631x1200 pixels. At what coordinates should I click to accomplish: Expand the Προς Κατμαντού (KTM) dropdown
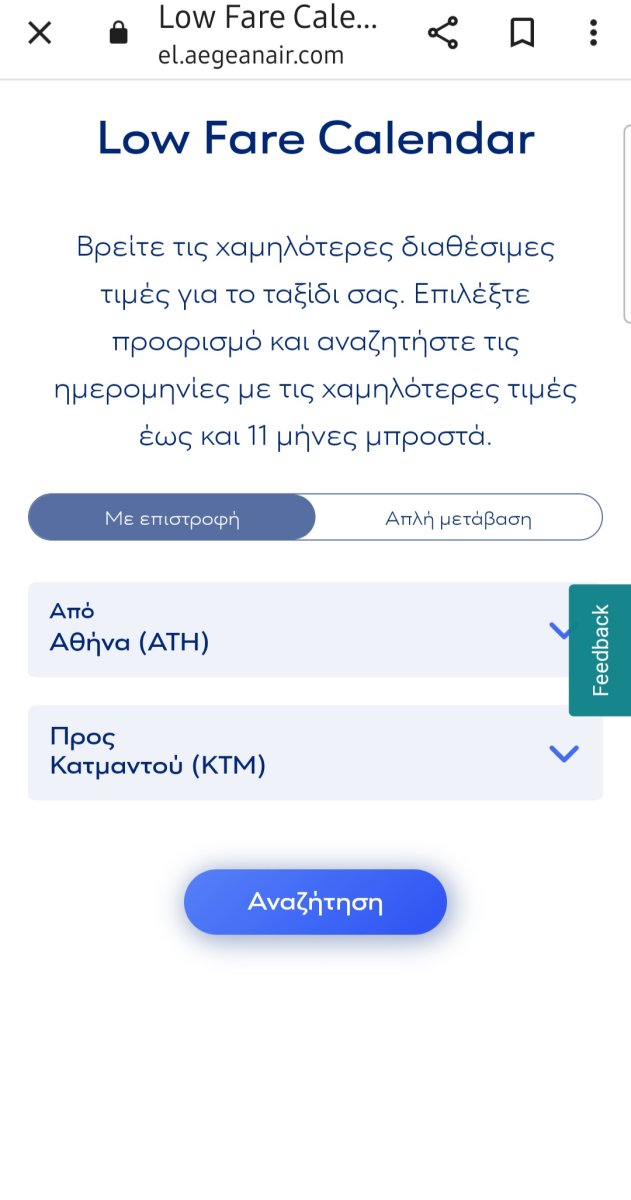pos(315,752)
